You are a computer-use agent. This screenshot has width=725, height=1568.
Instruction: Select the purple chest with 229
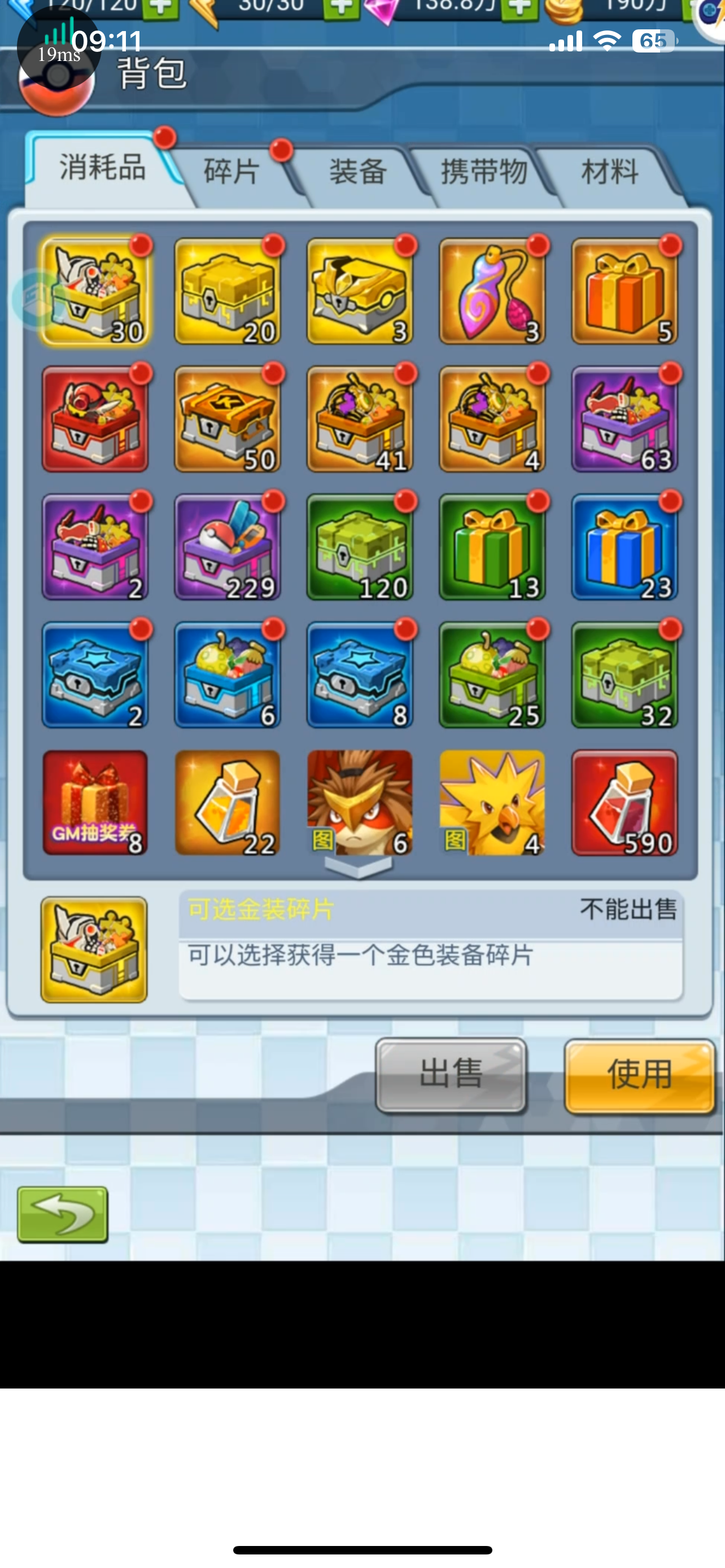coord(227,546)
